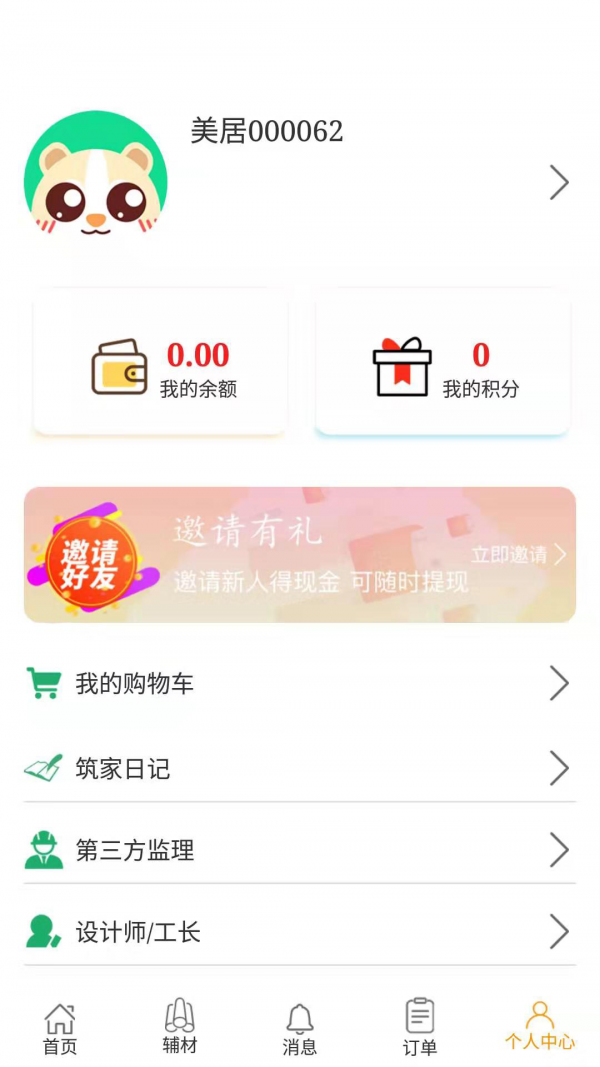Open the 第三方监理 row
Viewport: 600px width, 1067px height.
click(x=300, y=850)
